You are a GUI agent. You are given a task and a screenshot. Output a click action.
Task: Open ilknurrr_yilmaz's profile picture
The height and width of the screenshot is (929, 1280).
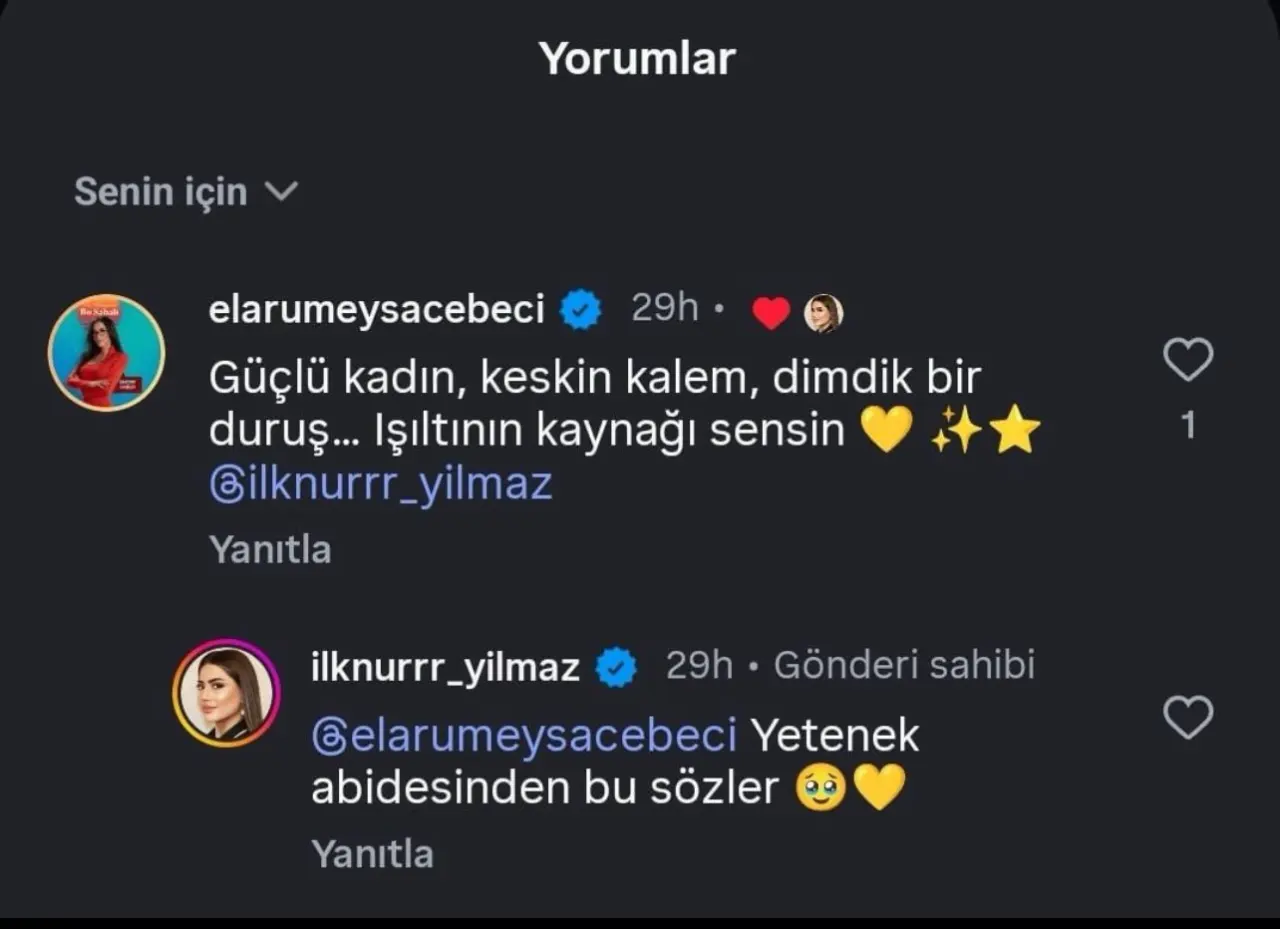pyautogui.click(x=226, y=693)
